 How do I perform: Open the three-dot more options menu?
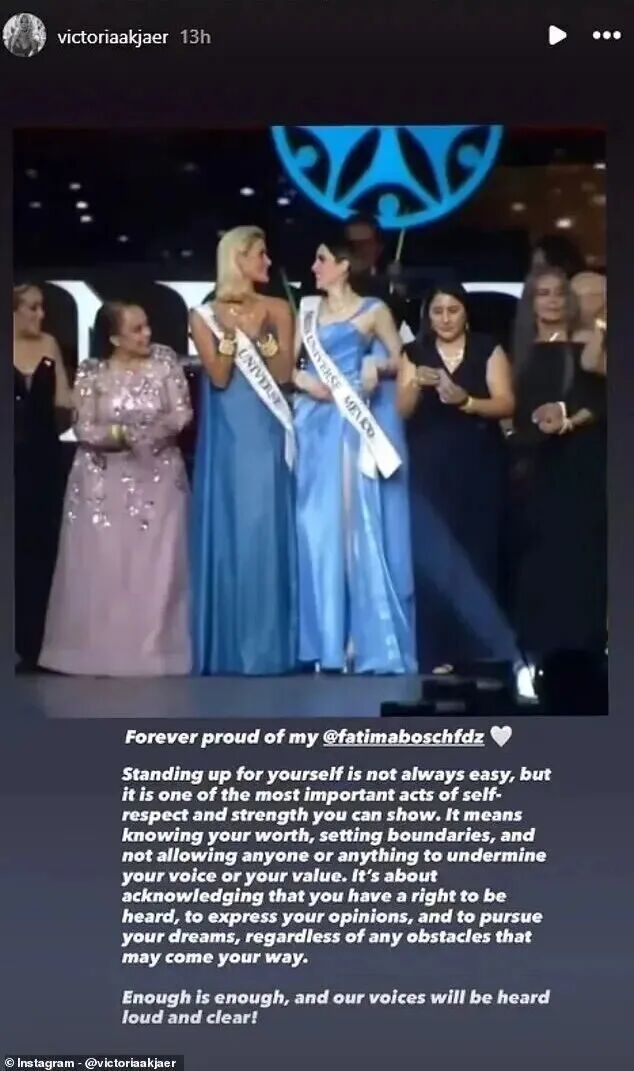(606, 35)
